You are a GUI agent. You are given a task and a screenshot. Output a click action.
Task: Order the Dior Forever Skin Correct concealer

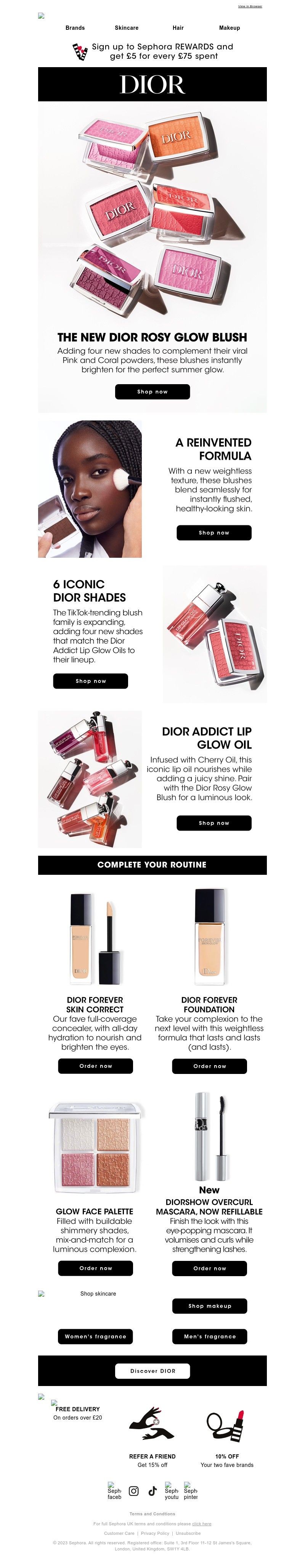pos(96,1066)
